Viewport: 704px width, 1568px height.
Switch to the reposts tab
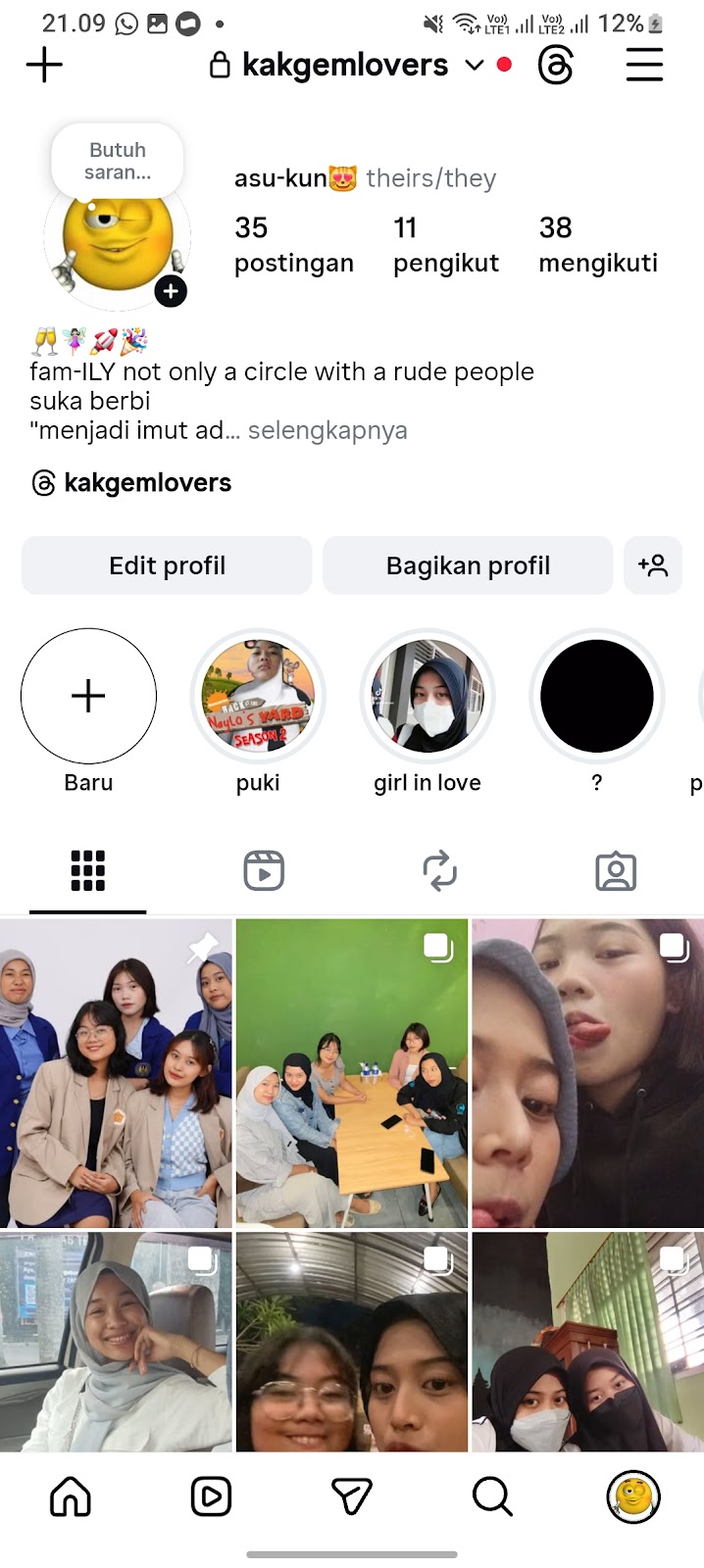[439, 870]
